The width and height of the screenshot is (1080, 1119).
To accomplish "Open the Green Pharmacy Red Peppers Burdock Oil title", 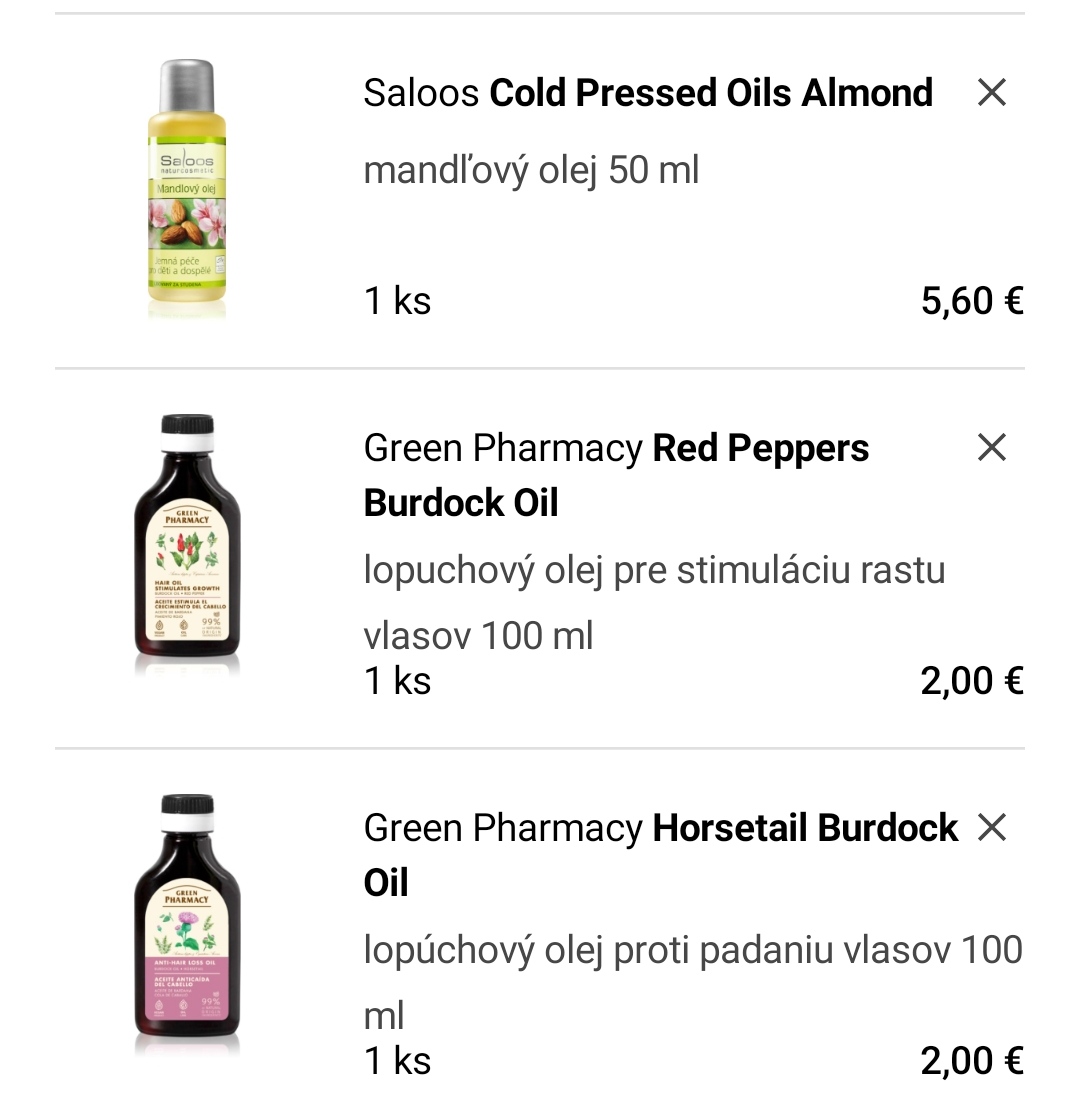I will [x=616, y=475].
